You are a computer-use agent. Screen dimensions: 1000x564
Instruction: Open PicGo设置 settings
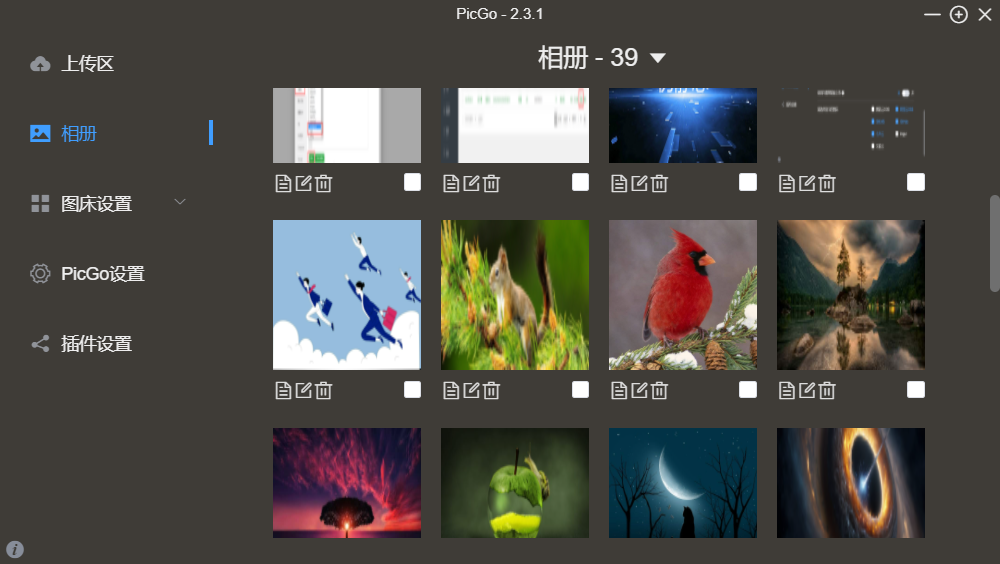pos(102,274)
